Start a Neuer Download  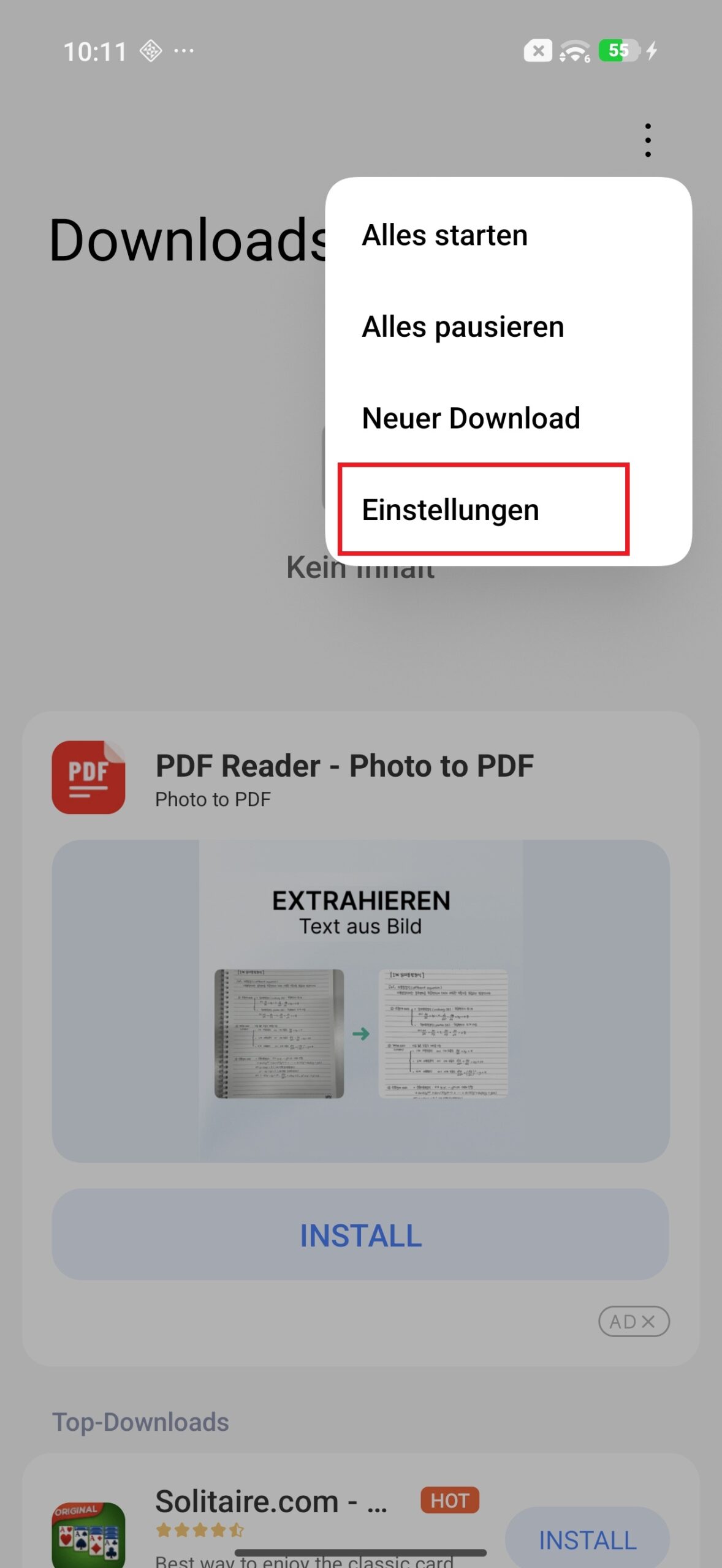(x=471, y=418)
